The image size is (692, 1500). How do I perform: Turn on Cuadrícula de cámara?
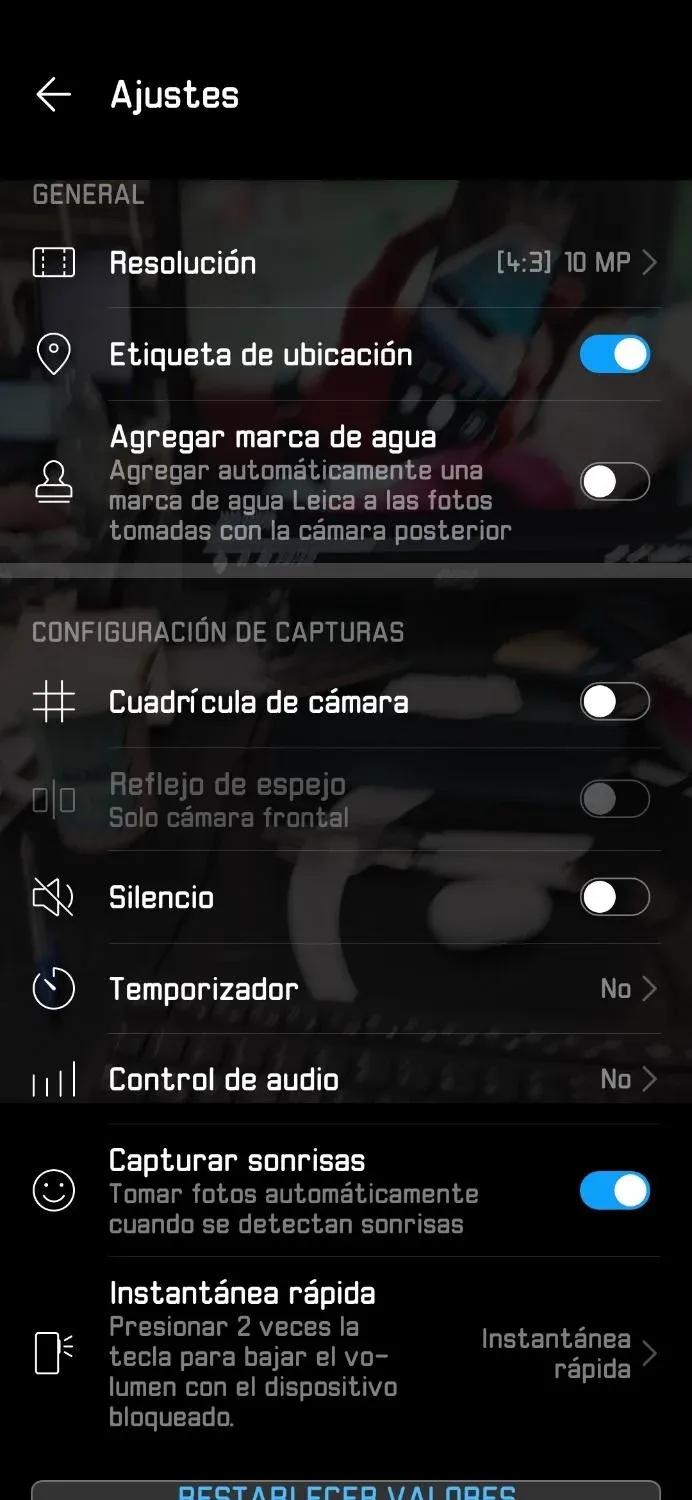tap(614, 702)
